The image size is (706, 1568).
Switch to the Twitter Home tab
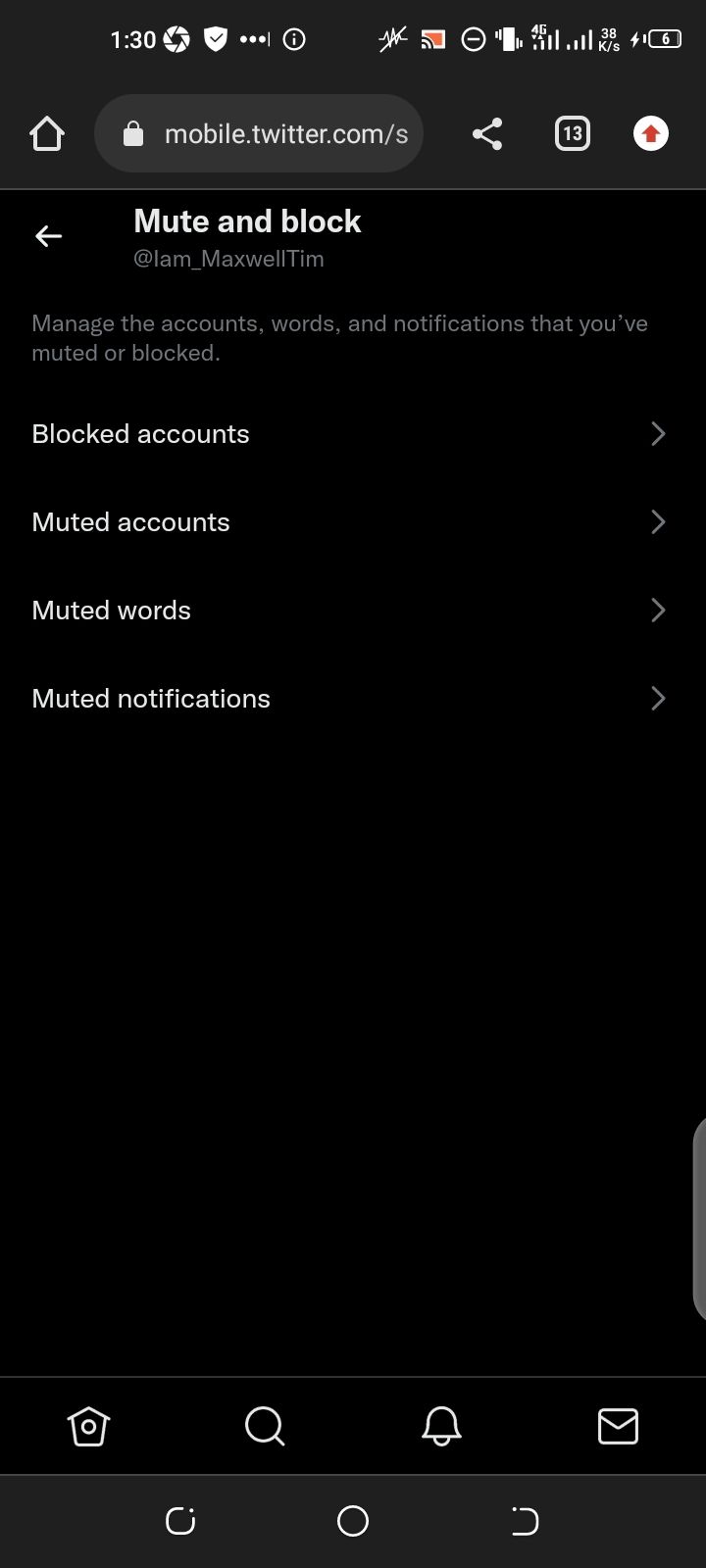[88, 1426]
